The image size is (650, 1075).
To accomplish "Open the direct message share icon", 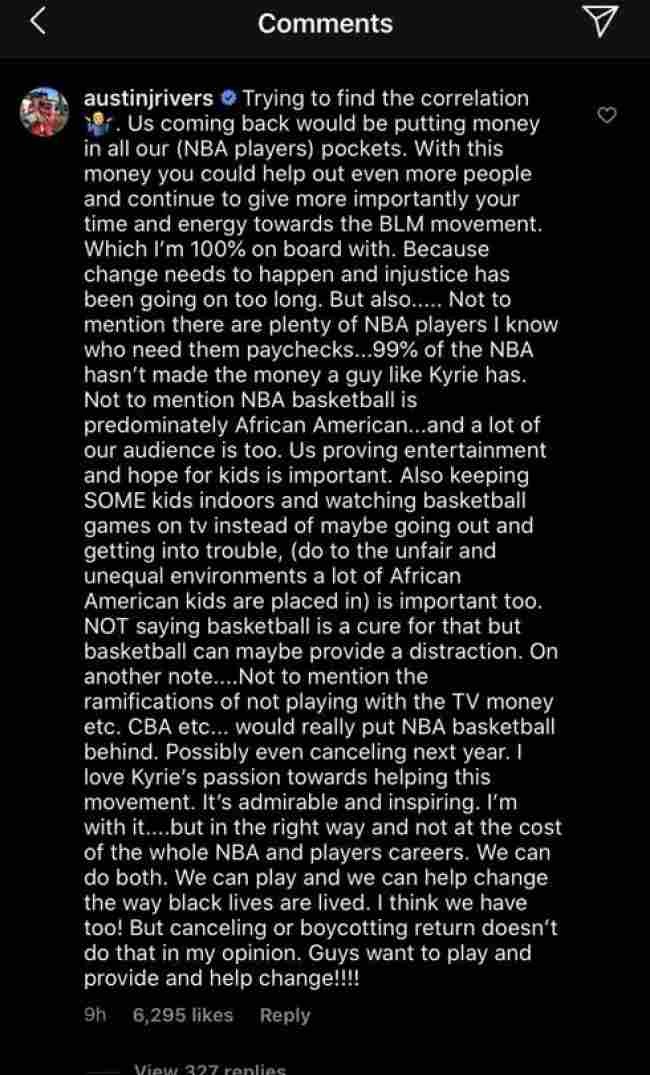I will click(598, 22).
